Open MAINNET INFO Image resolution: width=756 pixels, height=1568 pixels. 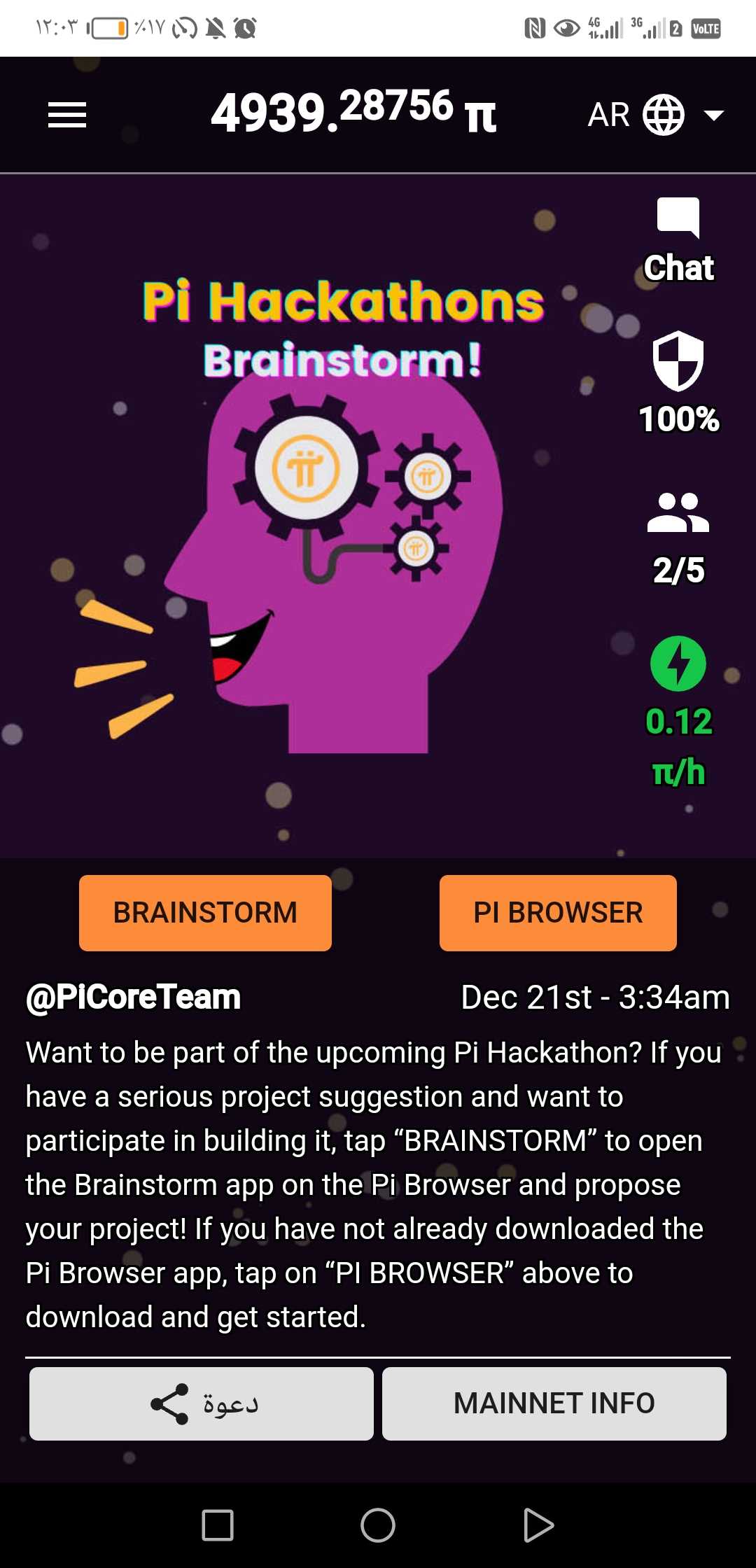pyautogui.click(x=554, y=1403)
